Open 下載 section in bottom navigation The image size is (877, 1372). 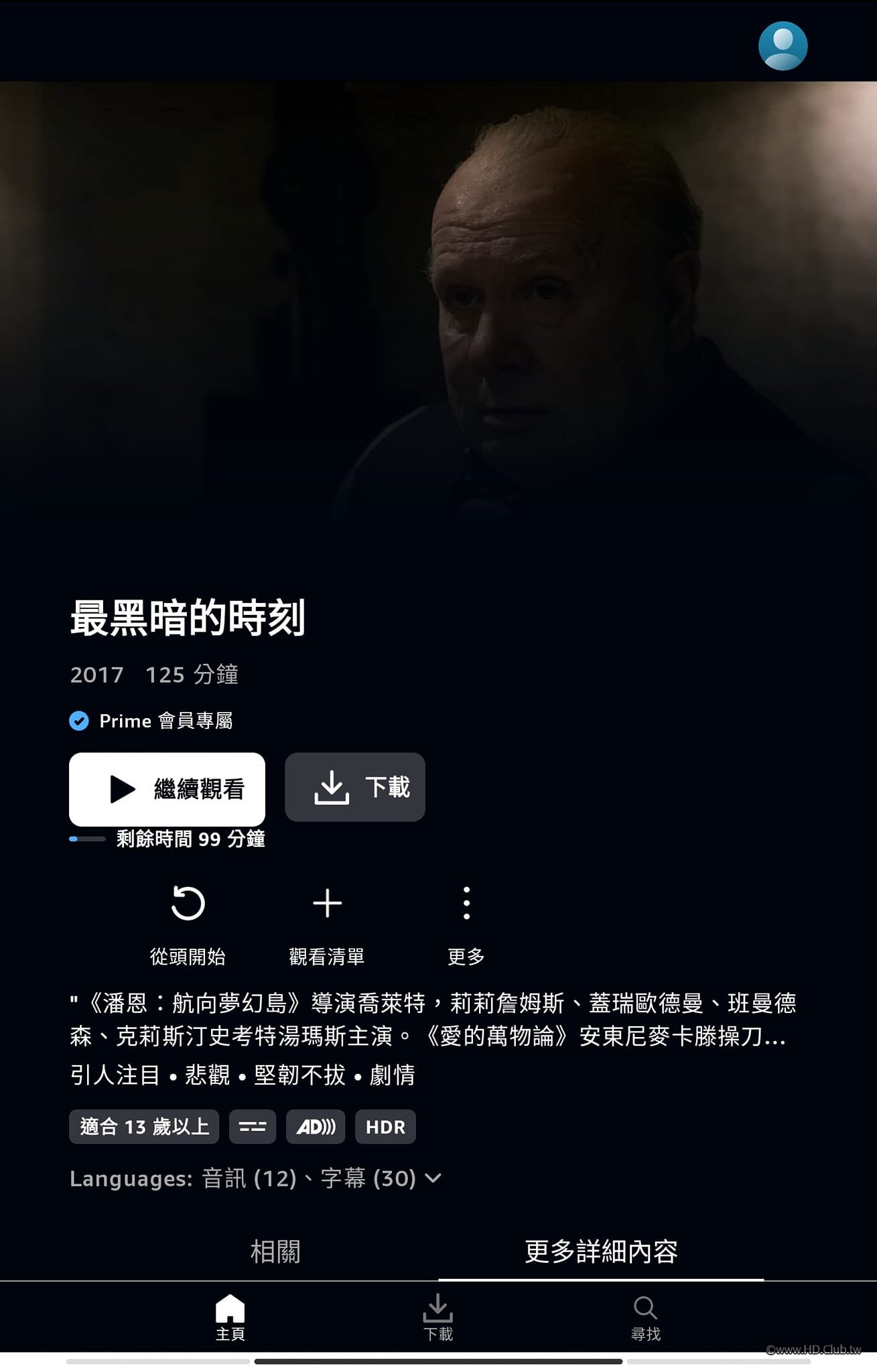(x=438, y=1318)
